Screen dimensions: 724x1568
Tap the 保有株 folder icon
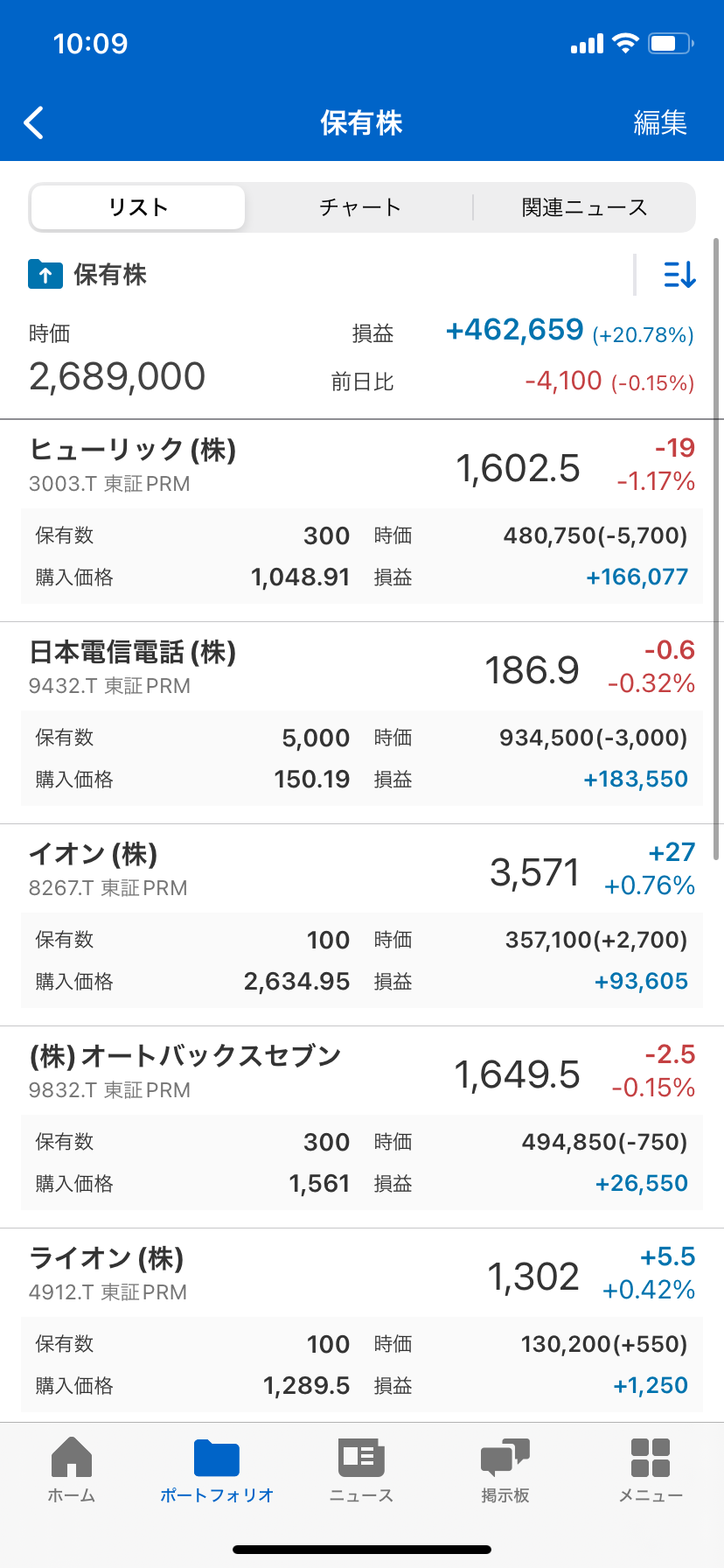pyautogui.click(x=45, y=275)
